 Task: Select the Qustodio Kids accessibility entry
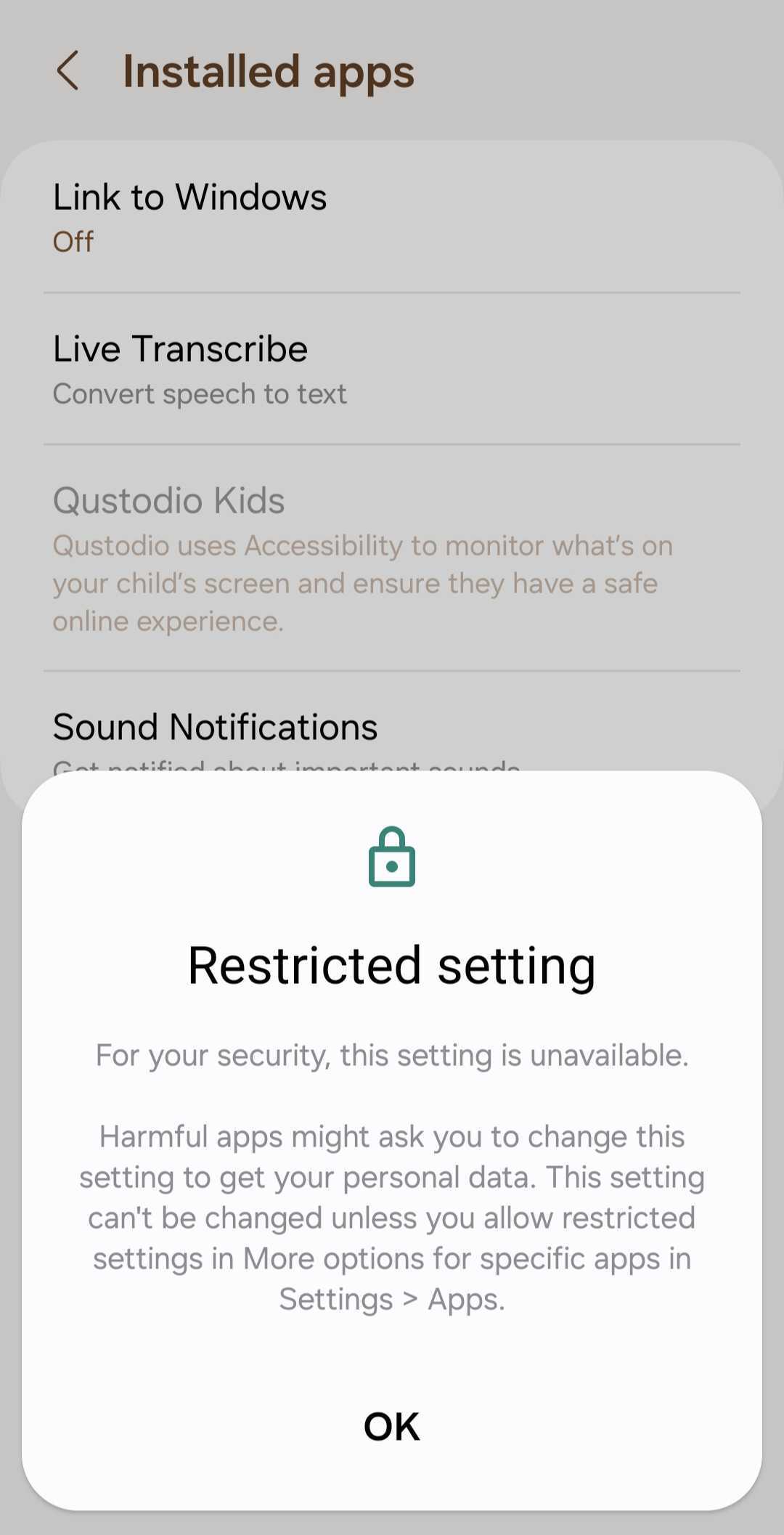(392, 558)
